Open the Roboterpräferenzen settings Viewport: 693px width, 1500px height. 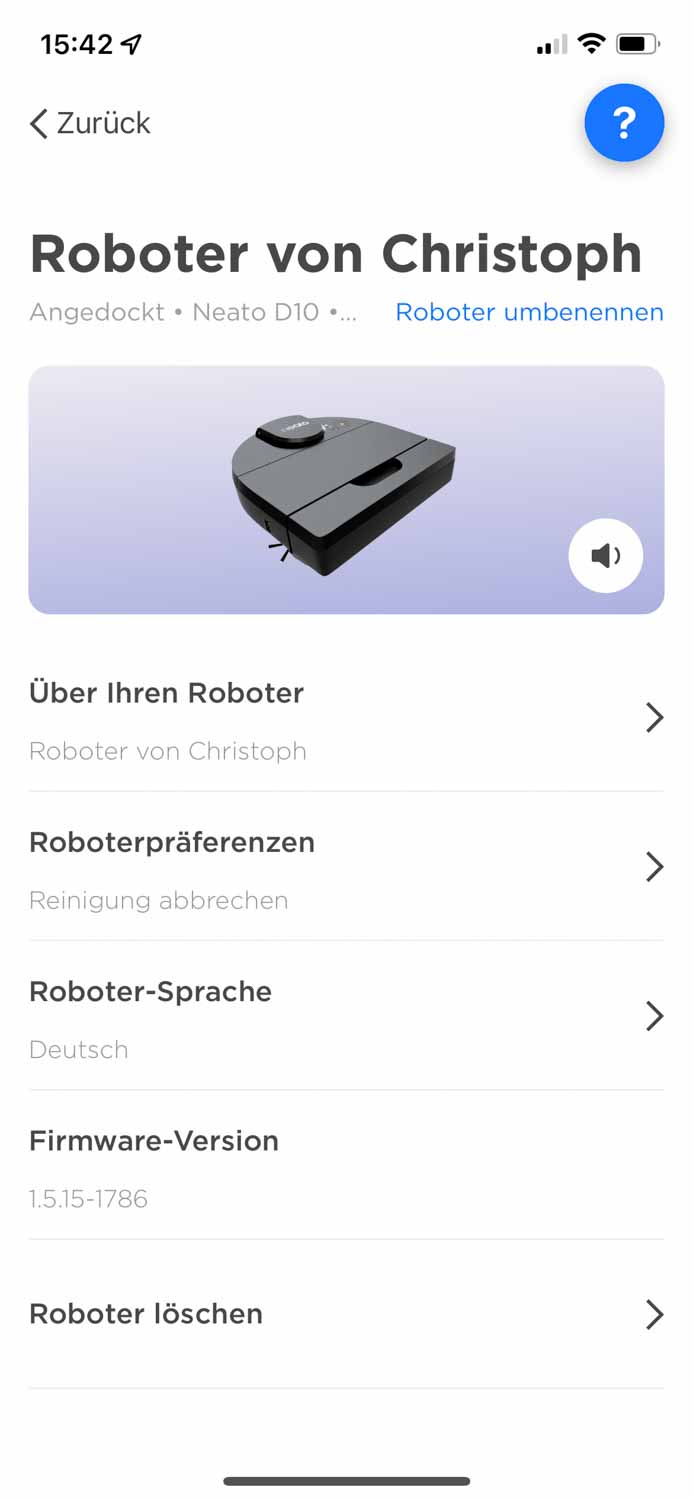coord(346,868)
